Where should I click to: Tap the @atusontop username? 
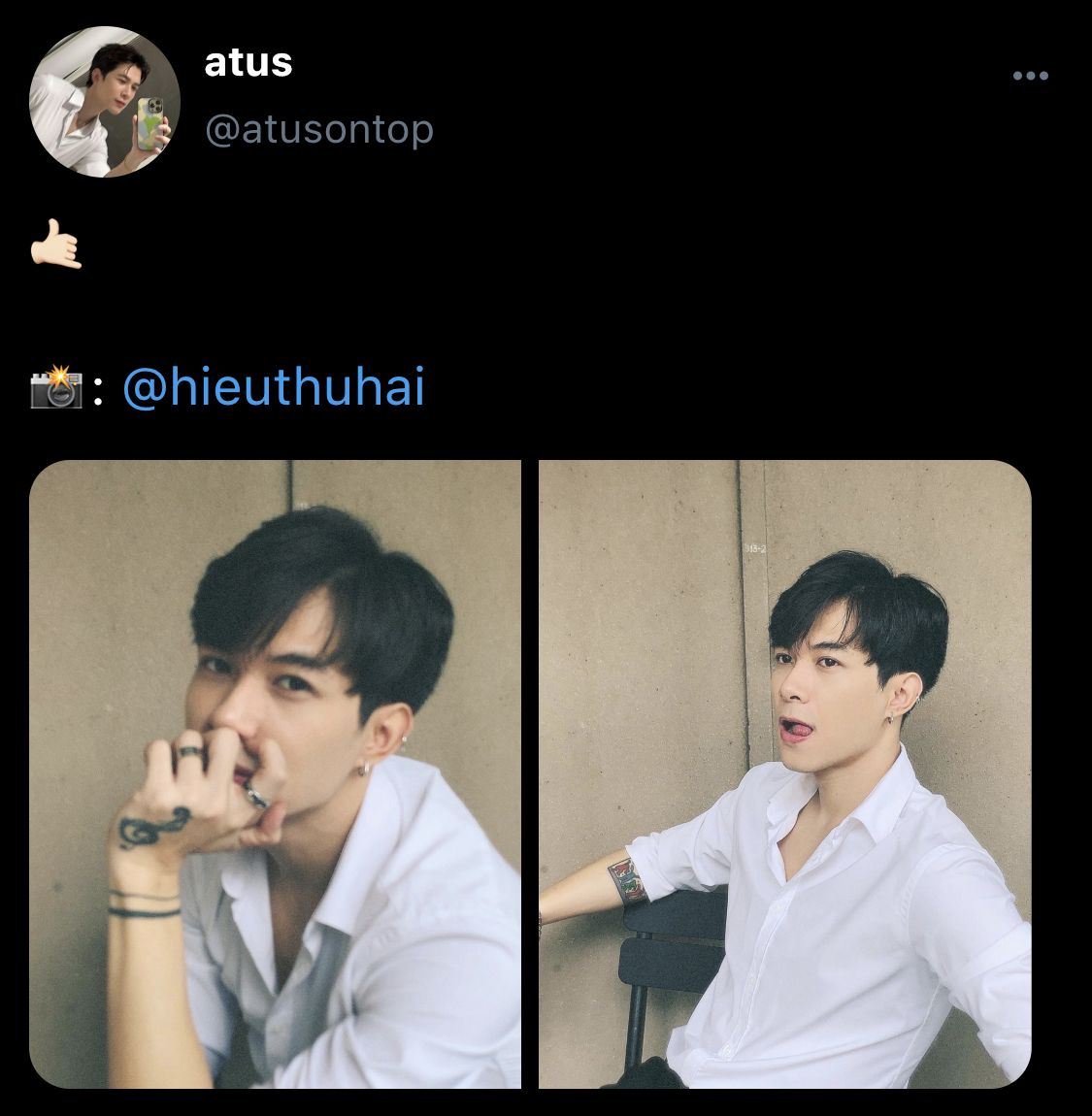(x=319, y=129)
